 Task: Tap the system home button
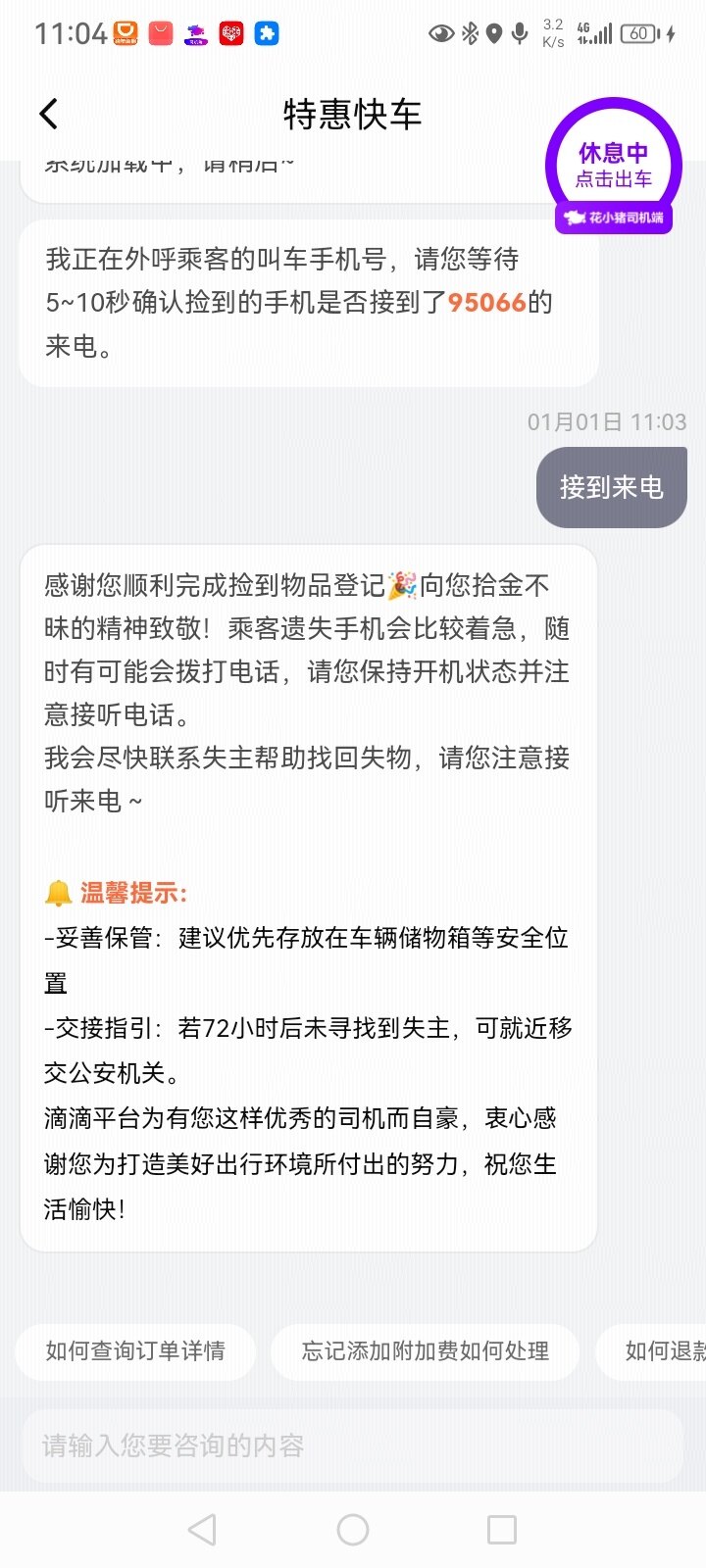click(x=353, y=1530)
